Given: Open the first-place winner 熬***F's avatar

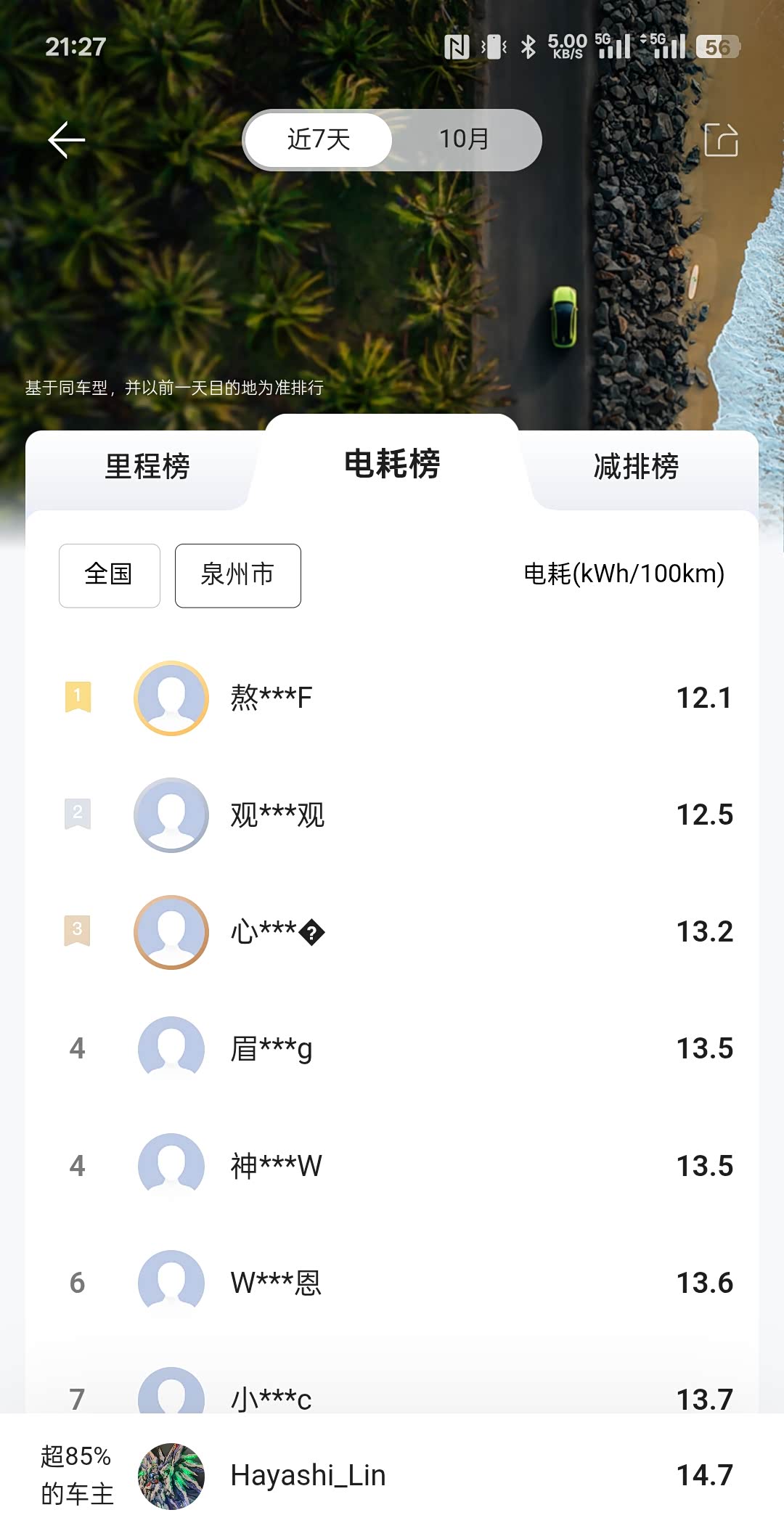Looking at the screenshot, I should [171, 697].
